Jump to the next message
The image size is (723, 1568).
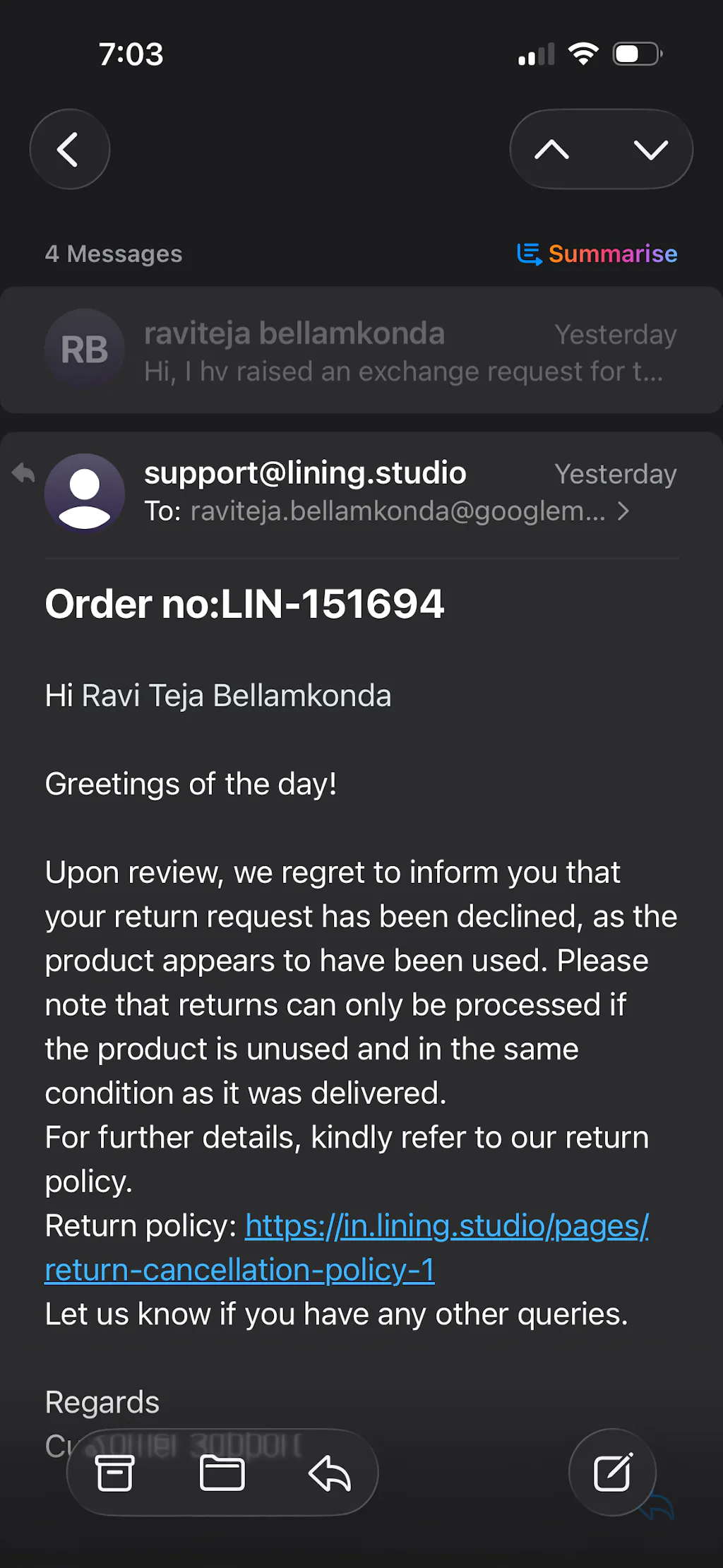click(650, 150)
